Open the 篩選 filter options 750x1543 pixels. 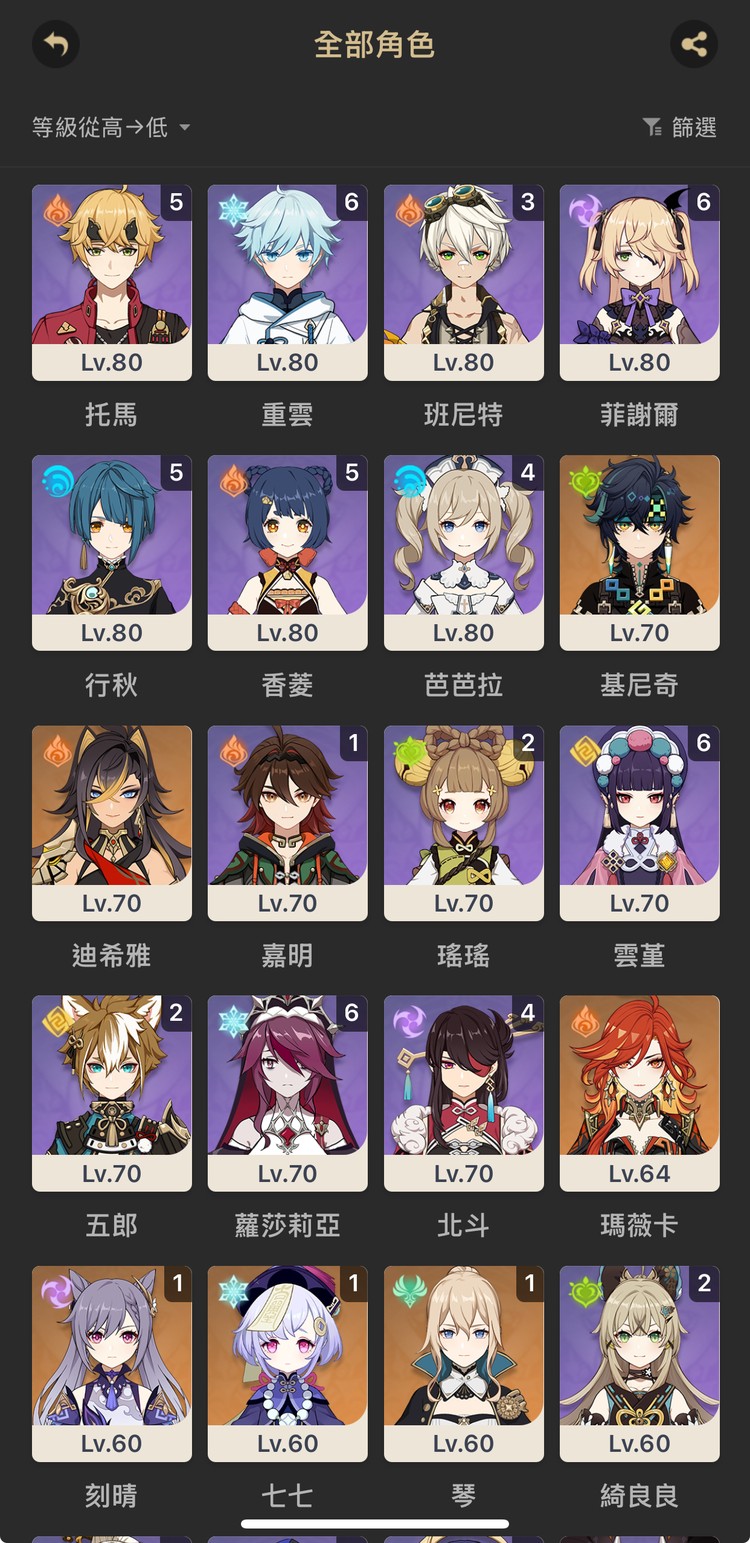pos(680,127)
